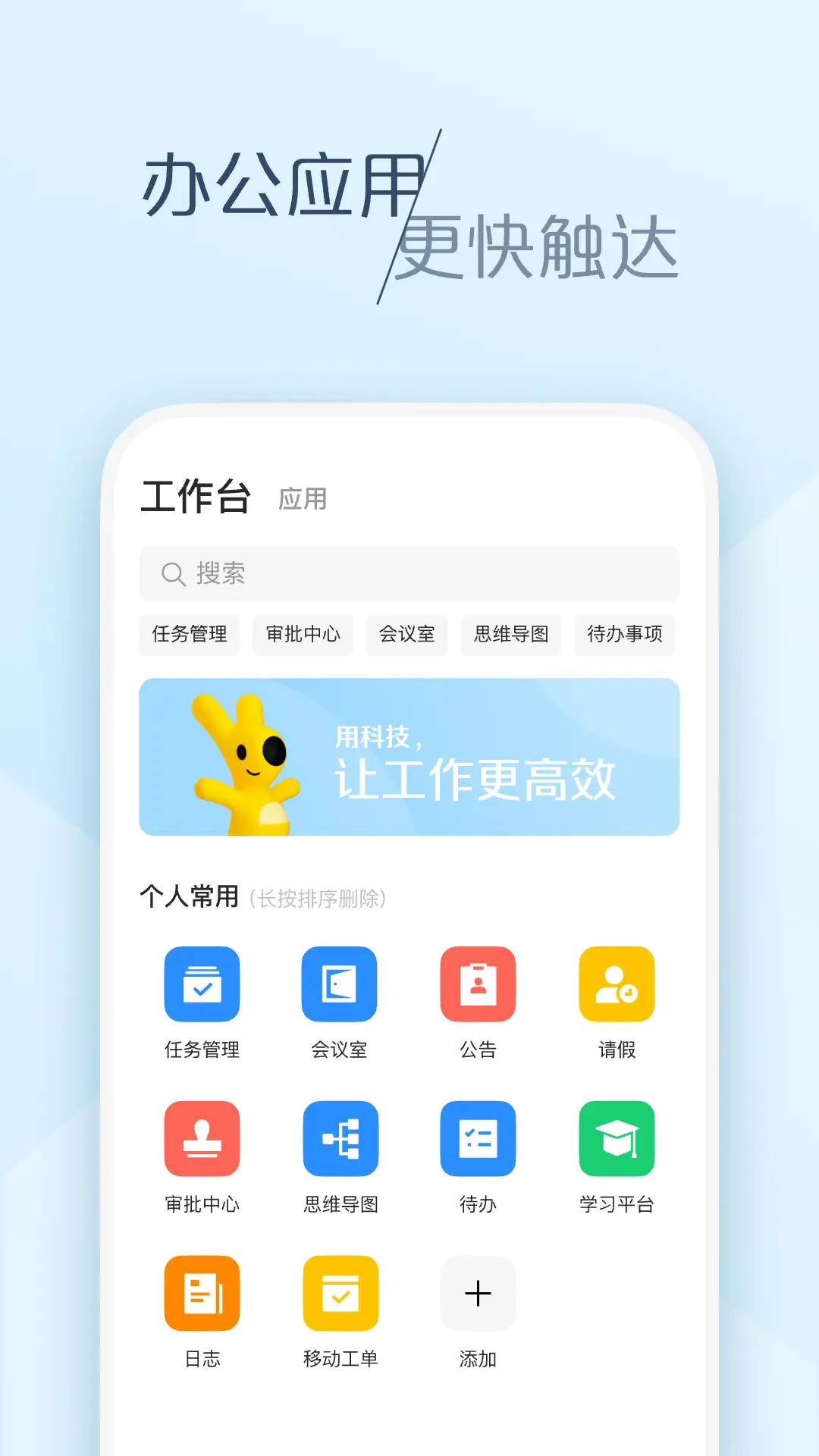
Task: Open the 审批中心 approval center icon
Action: point(202,1139)
